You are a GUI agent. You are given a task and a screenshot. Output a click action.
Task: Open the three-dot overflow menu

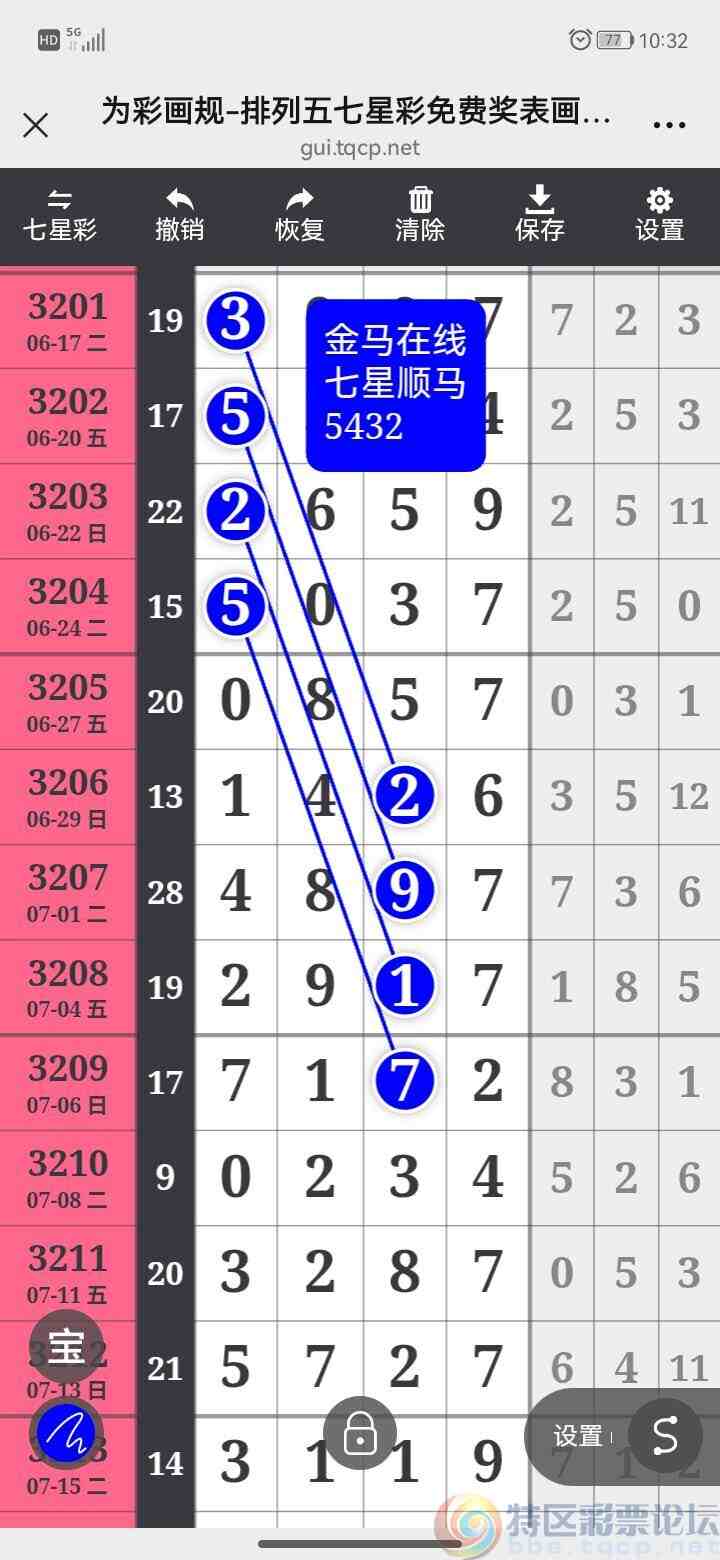coord(669,126)
